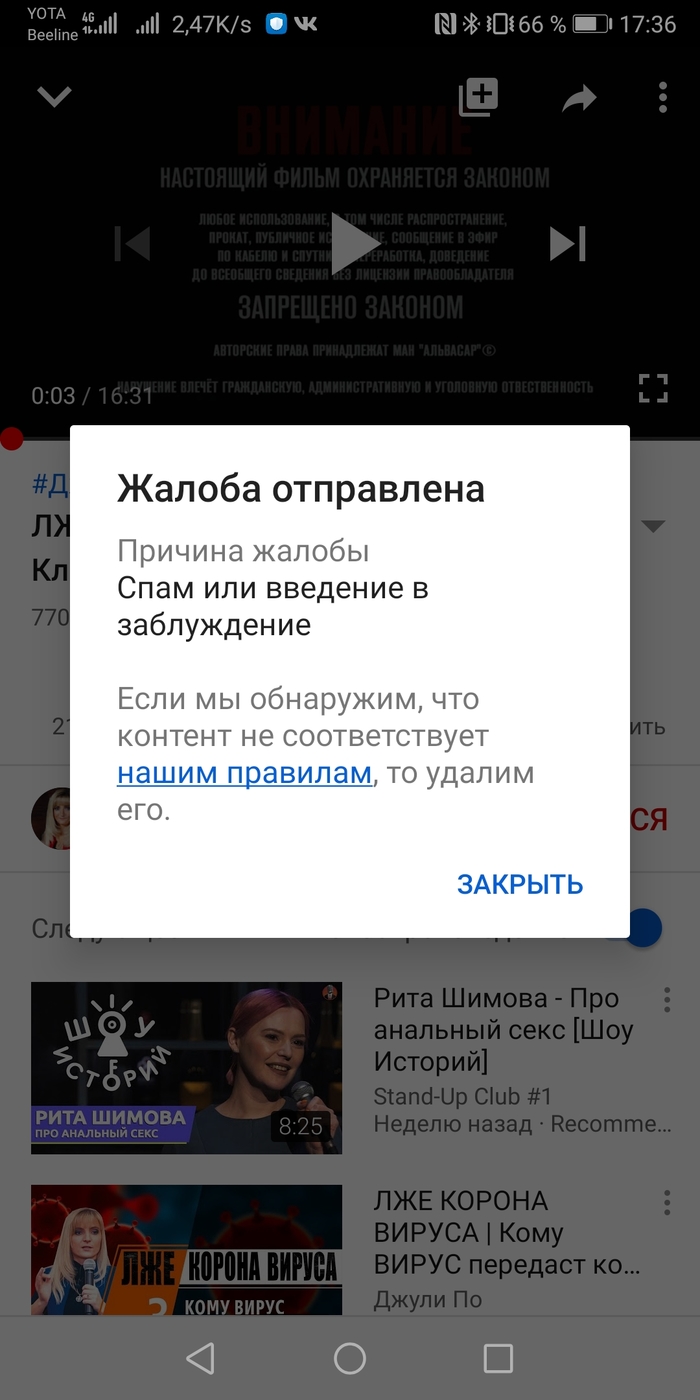
Task: Add video to a playlist
Action: [x=478, y=97]
